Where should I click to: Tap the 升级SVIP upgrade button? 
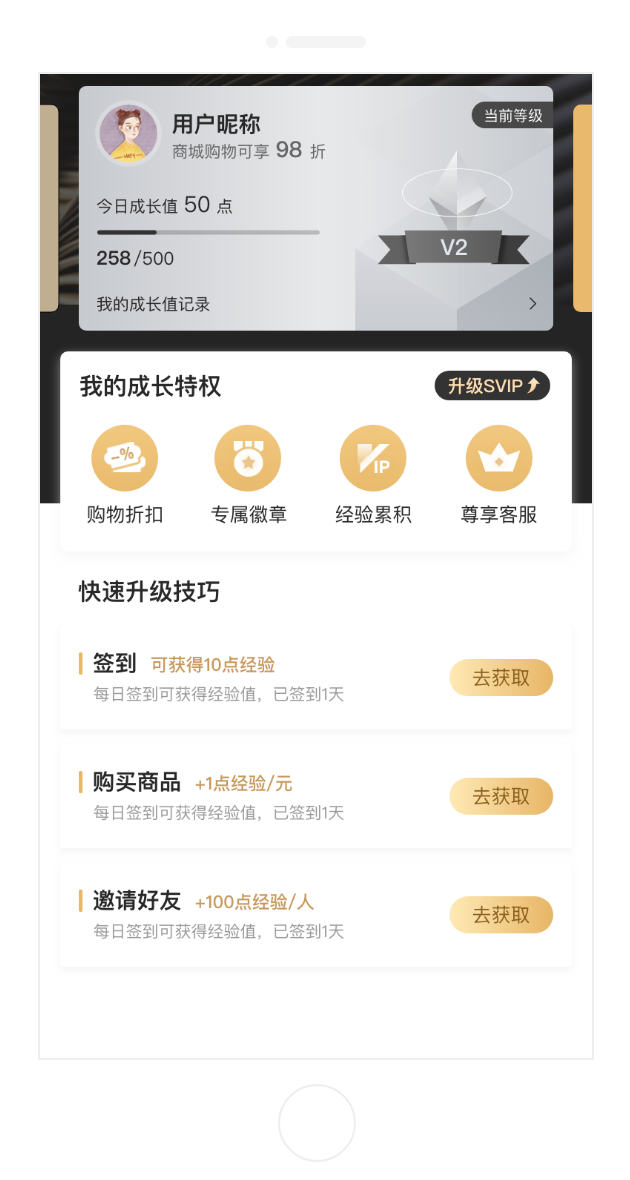click(492, 386)
